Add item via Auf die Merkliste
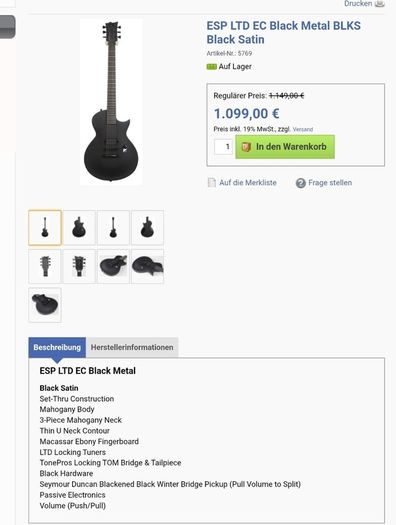 coord(242,182)
